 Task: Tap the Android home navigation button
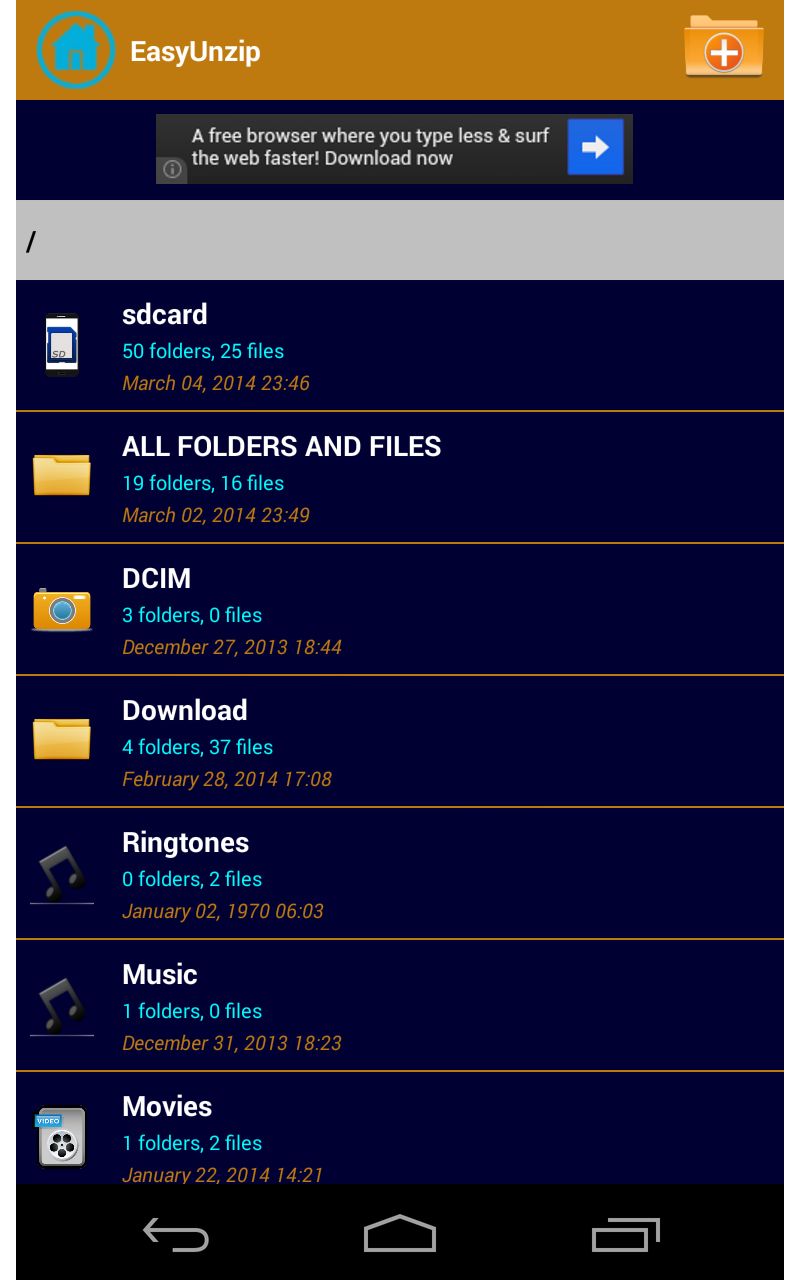click(x=399, y=1234)
